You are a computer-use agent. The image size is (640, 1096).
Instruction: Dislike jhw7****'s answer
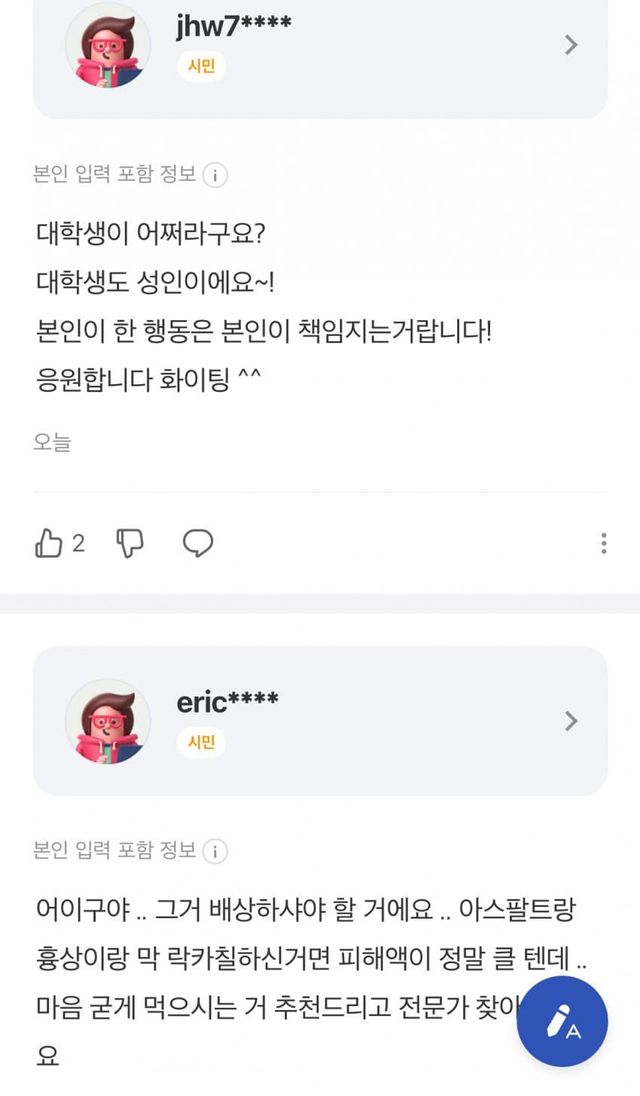[131, 543]
